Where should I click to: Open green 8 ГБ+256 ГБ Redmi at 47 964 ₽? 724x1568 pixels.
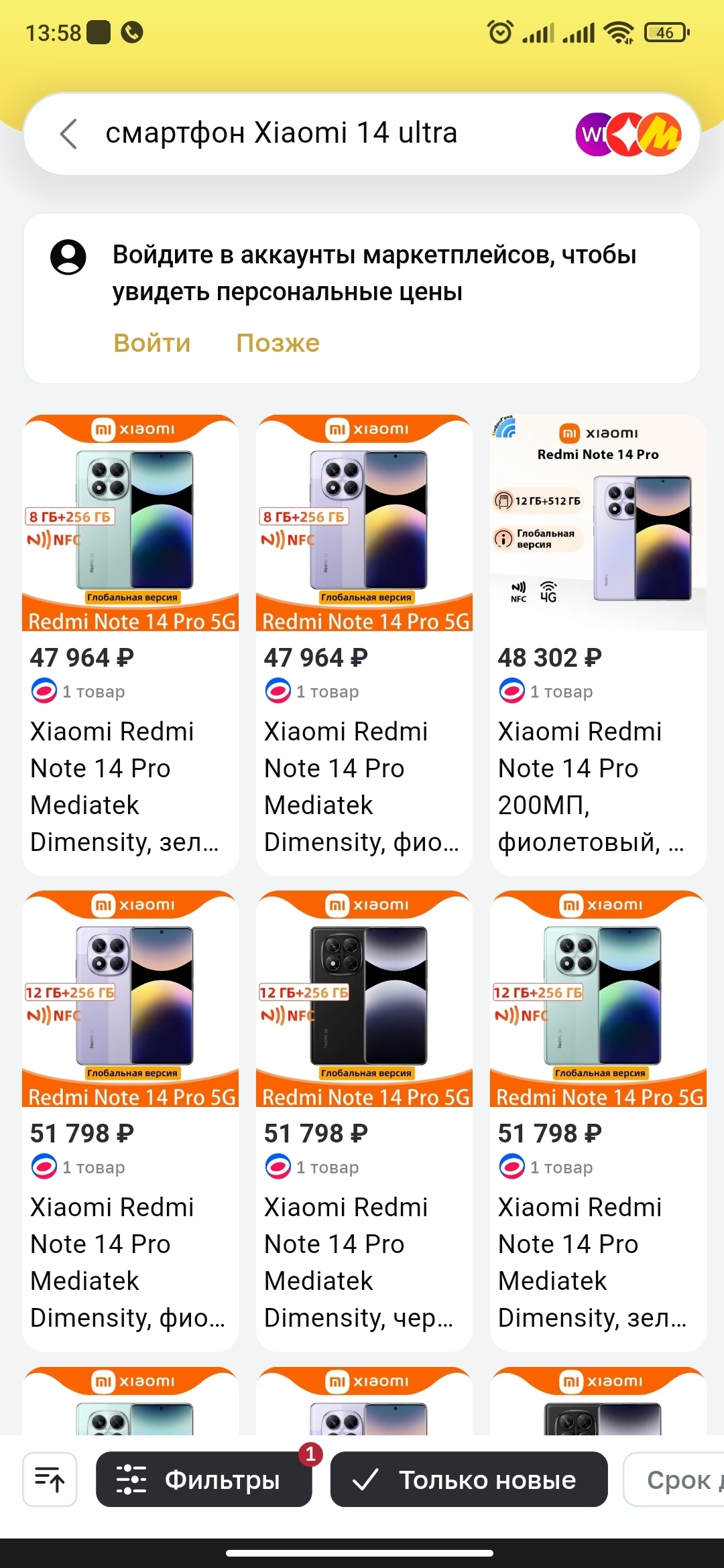[130, 643]
